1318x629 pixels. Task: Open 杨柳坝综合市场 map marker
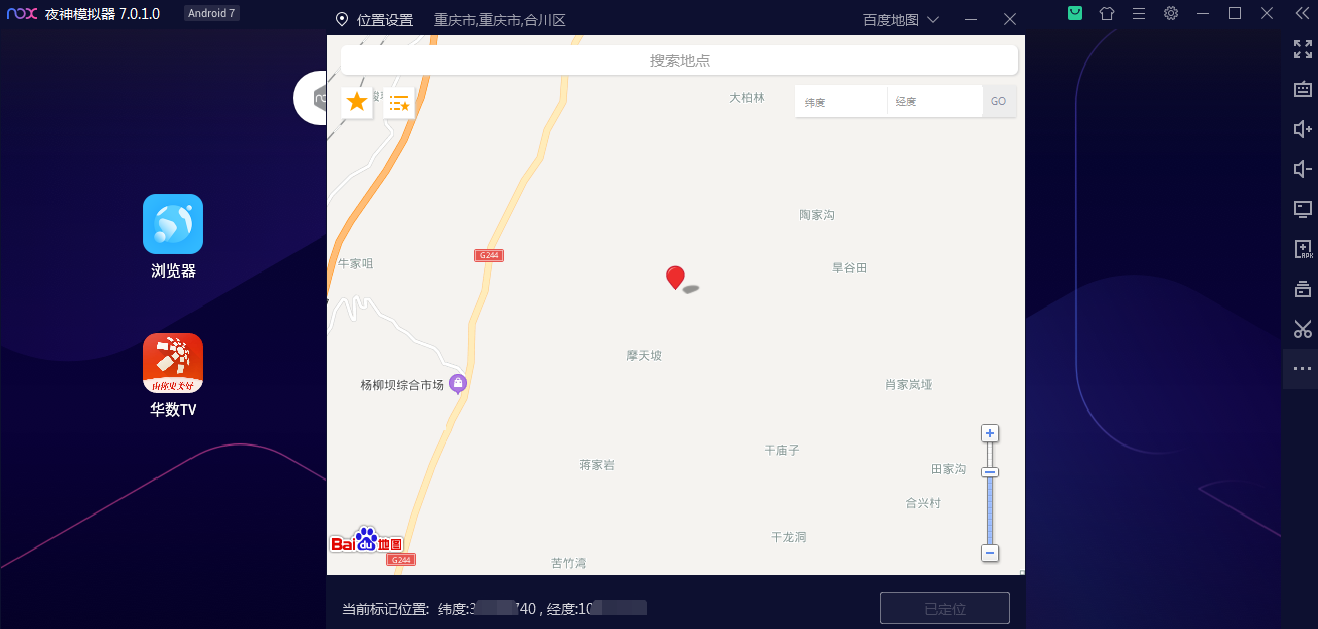(458, 384)
